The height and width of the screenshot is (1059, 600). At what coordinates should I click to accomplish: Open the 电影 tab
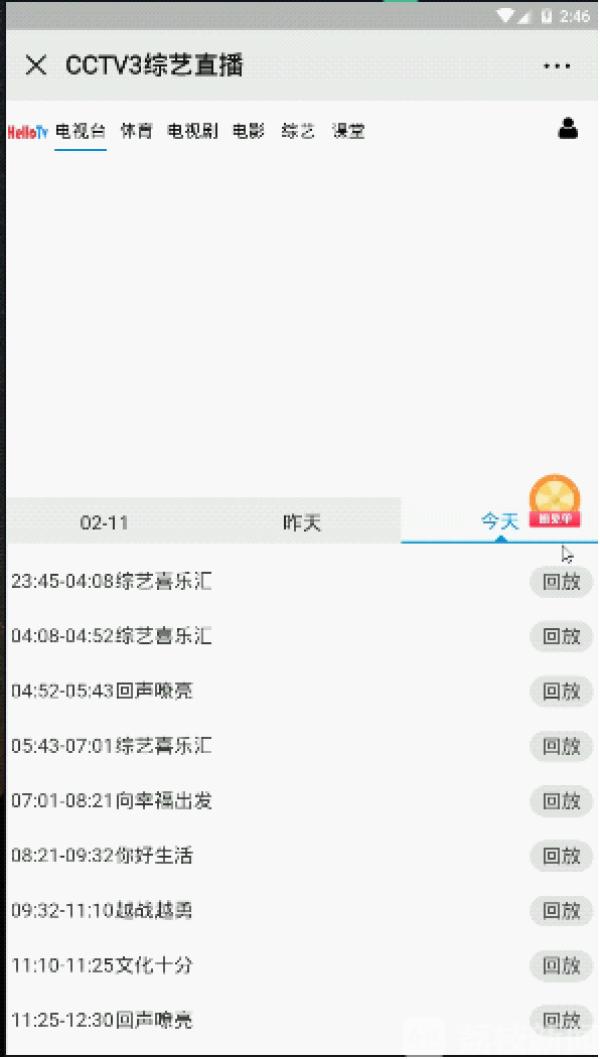coord(248,131)
